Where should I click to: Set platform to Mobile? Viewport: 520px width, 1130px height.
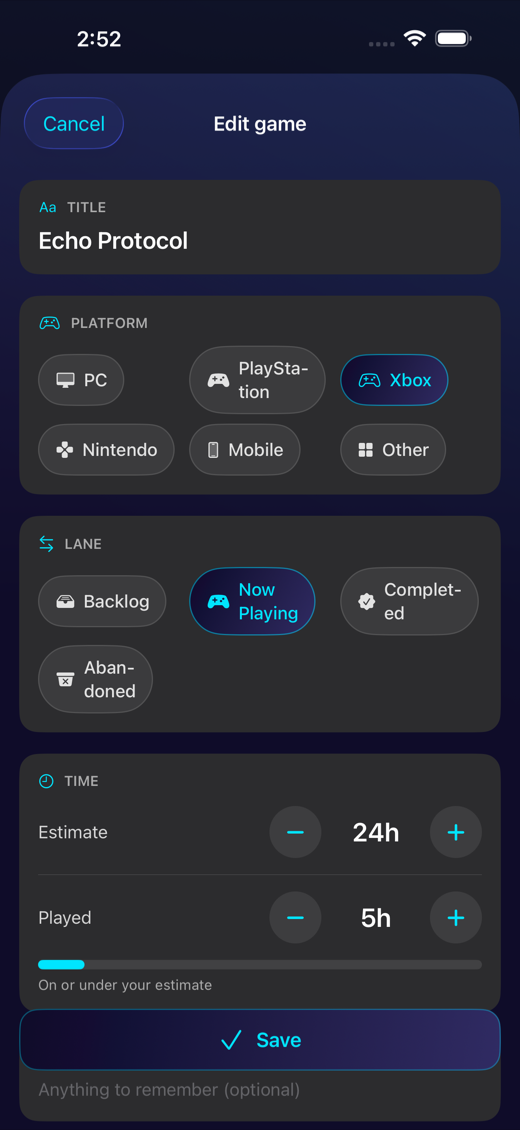[245, 450]
